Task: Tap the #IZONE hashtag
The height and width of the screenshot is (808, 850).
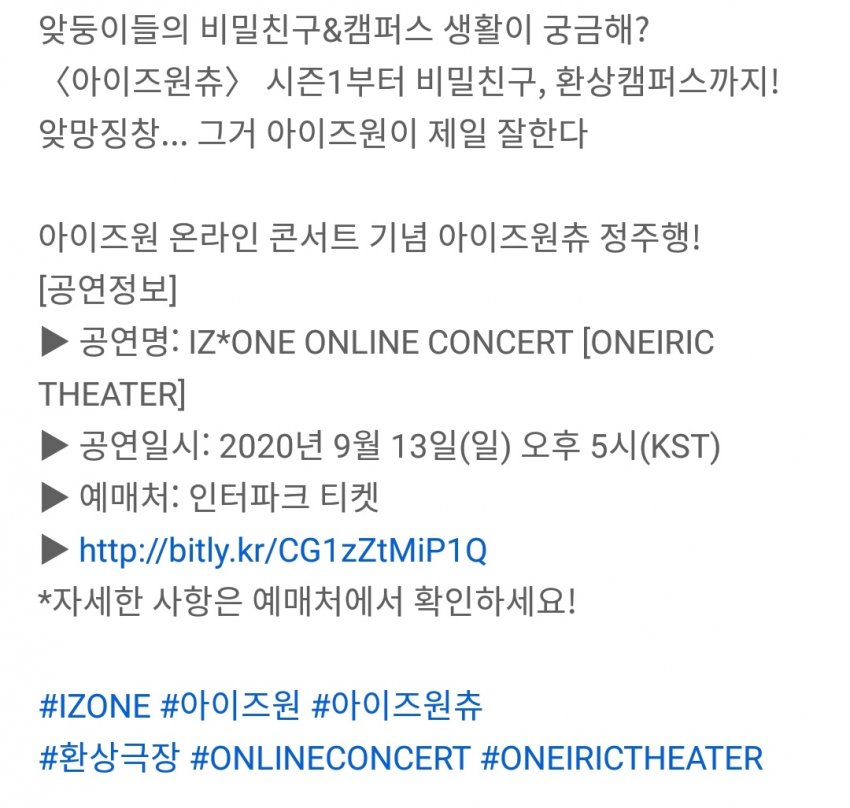Action: (x=94, y=707)
